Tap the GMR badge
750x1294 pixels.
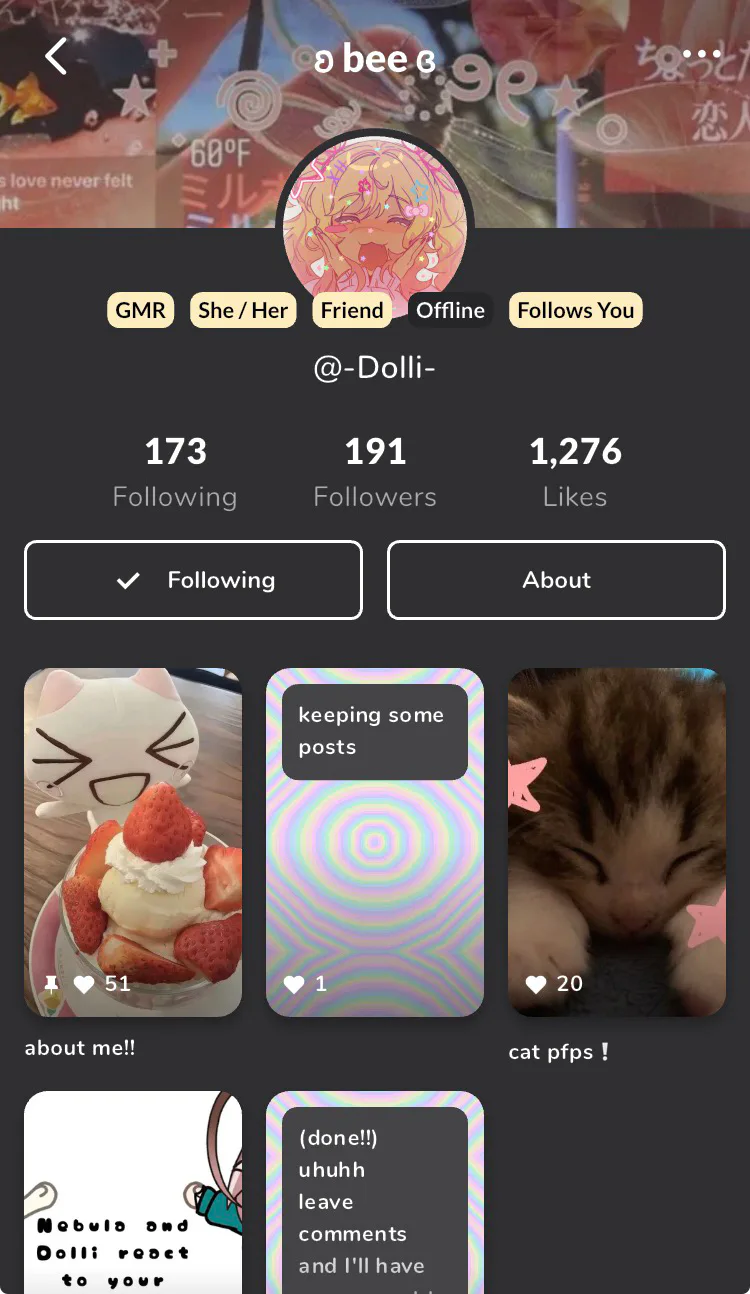click(140, 310)
